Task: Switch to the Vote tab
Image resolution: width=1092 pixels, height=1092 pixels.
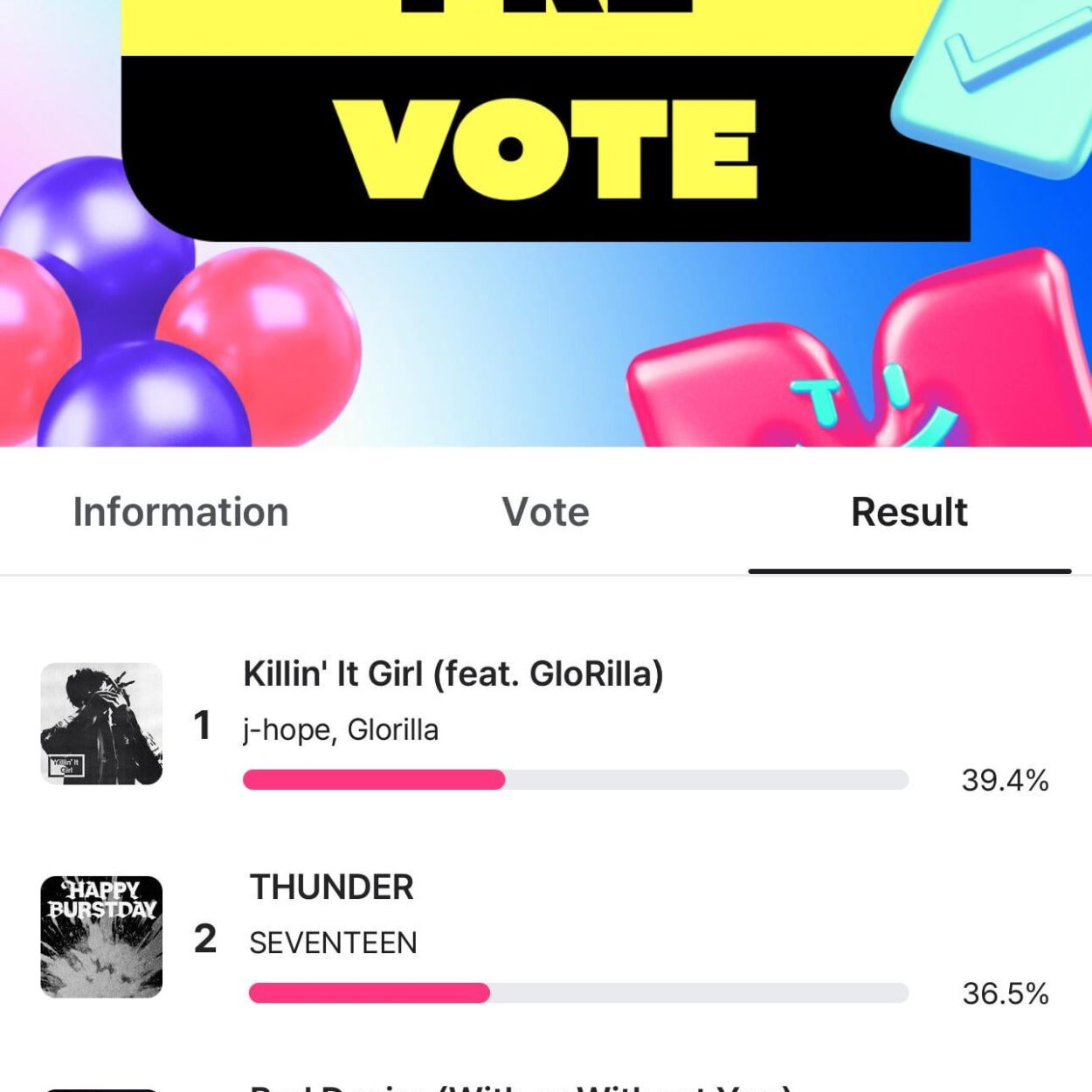Action: coord(545,513)
